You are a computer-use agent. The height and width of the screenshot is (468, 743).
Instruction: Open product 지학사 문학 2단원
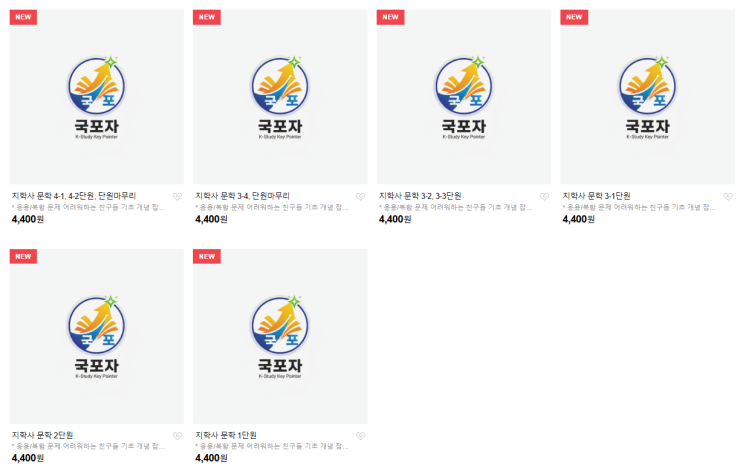coord(42,435)
